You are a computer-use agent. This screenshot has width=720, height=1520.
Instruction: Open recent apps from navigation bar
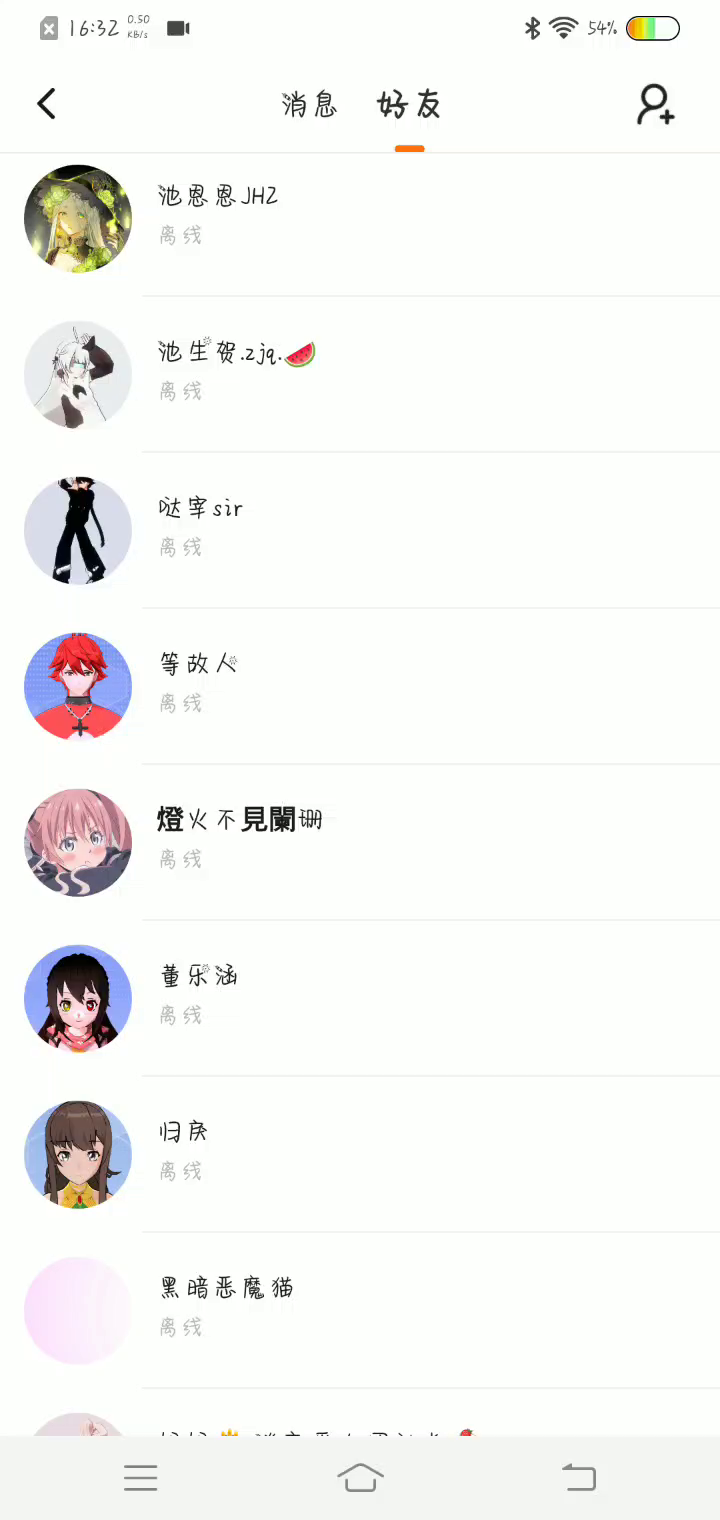[141, 1477]
